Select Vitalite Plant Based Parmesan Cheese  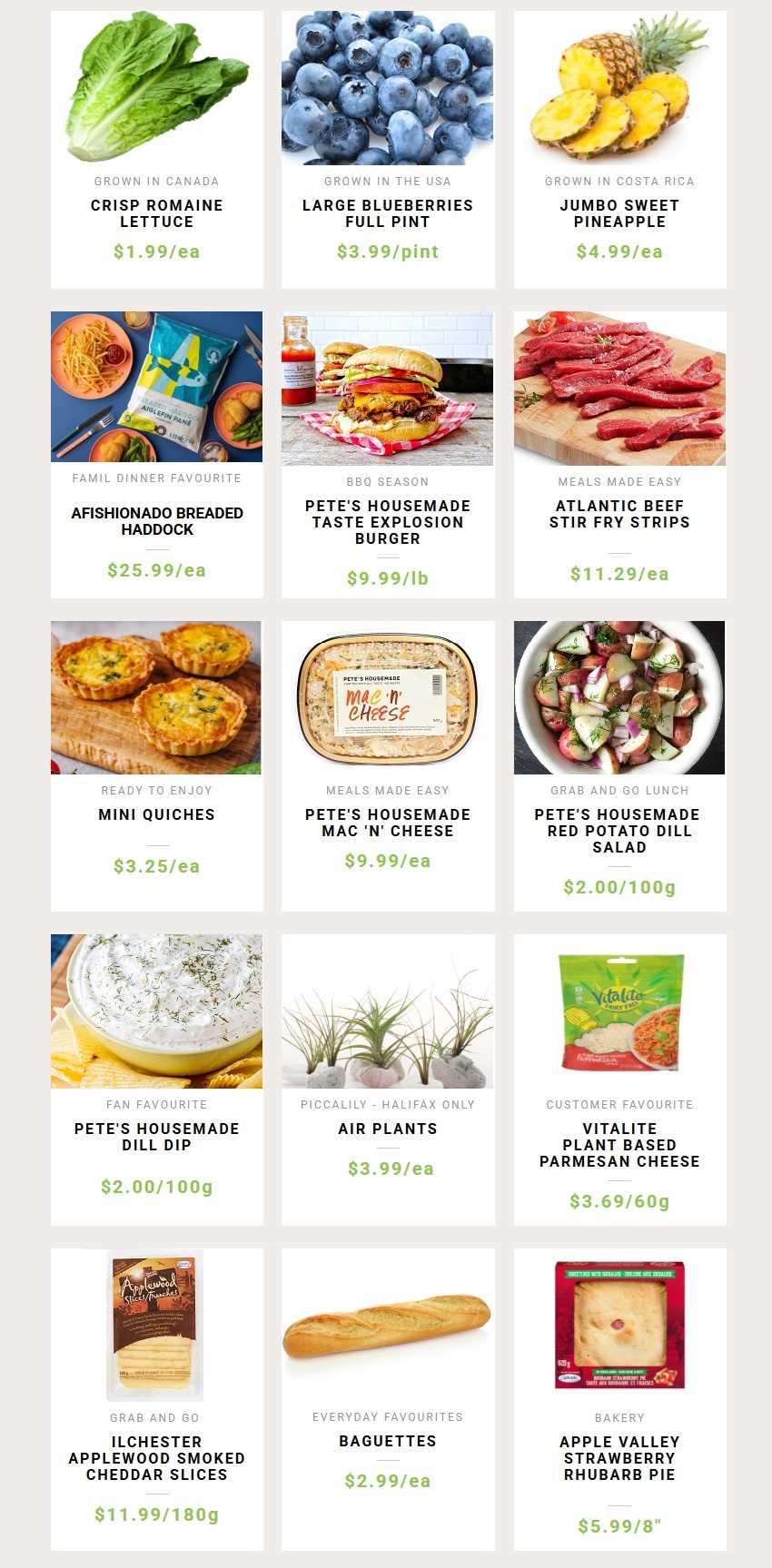pos(619,1080)
